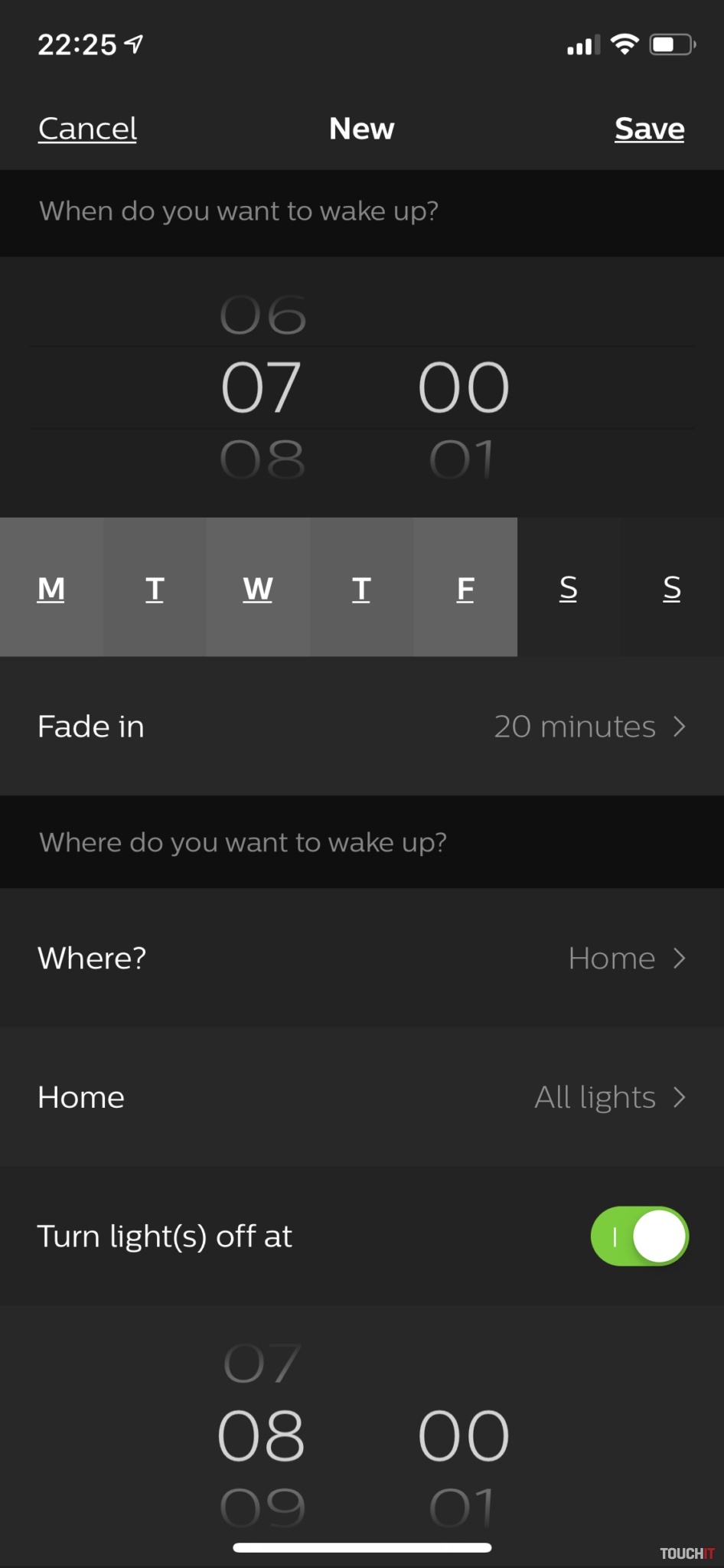Toggle Thursday, the T between W and F

[x=361, y=588]
